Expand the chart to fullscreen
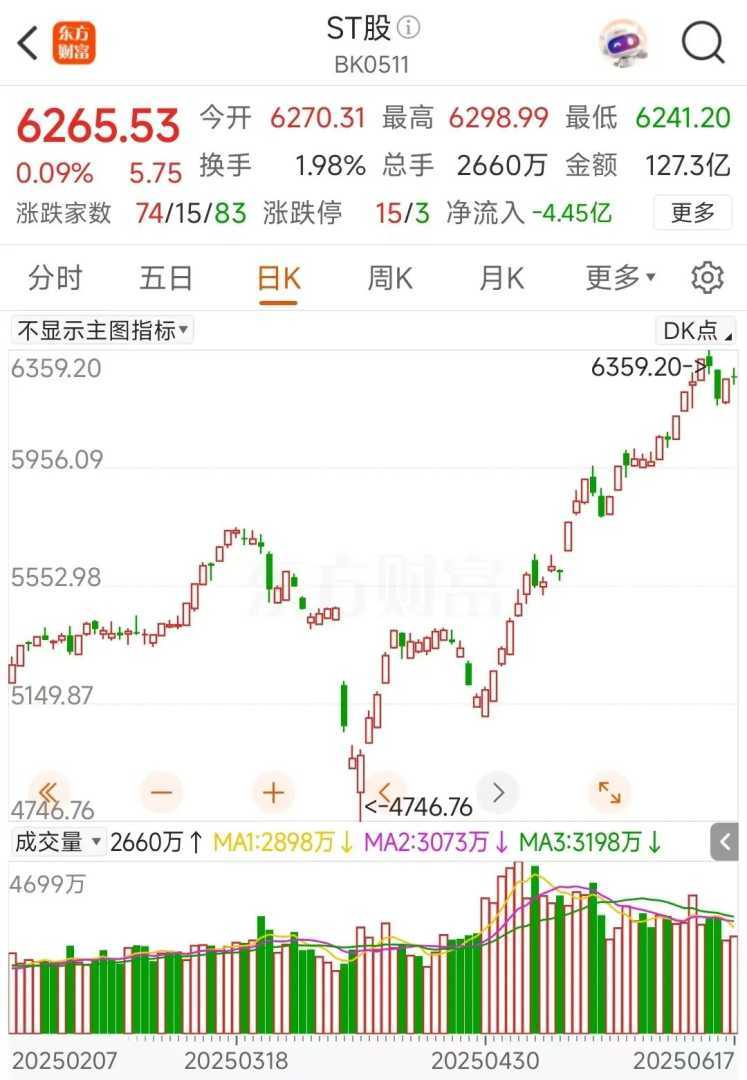Image resolution: width=747 pixels, height=1080 pixels. pyautogui.click(x=609, y=793)
